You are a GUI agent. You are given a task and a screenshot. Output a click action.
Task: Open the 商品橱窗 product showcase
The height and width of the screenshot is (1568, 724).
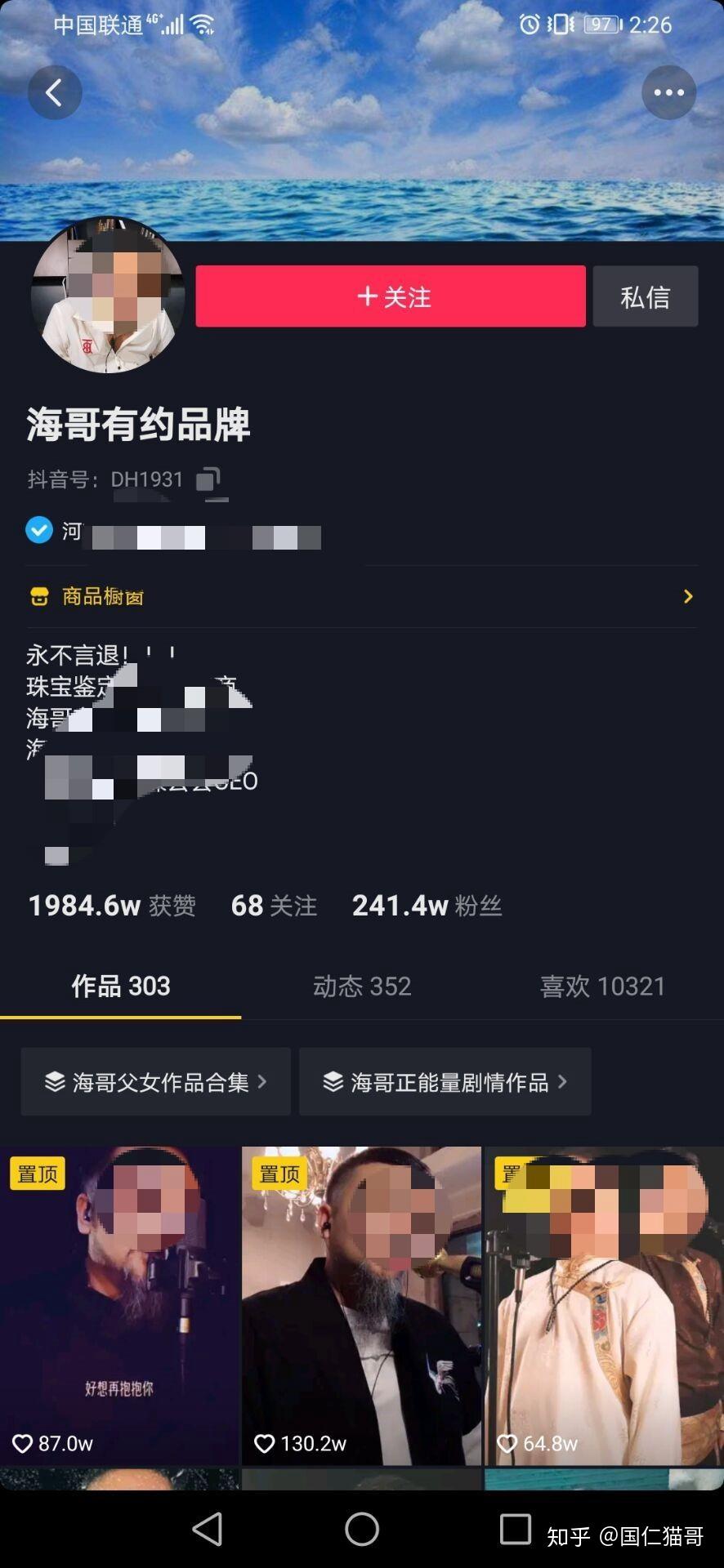tap(361, 597)
